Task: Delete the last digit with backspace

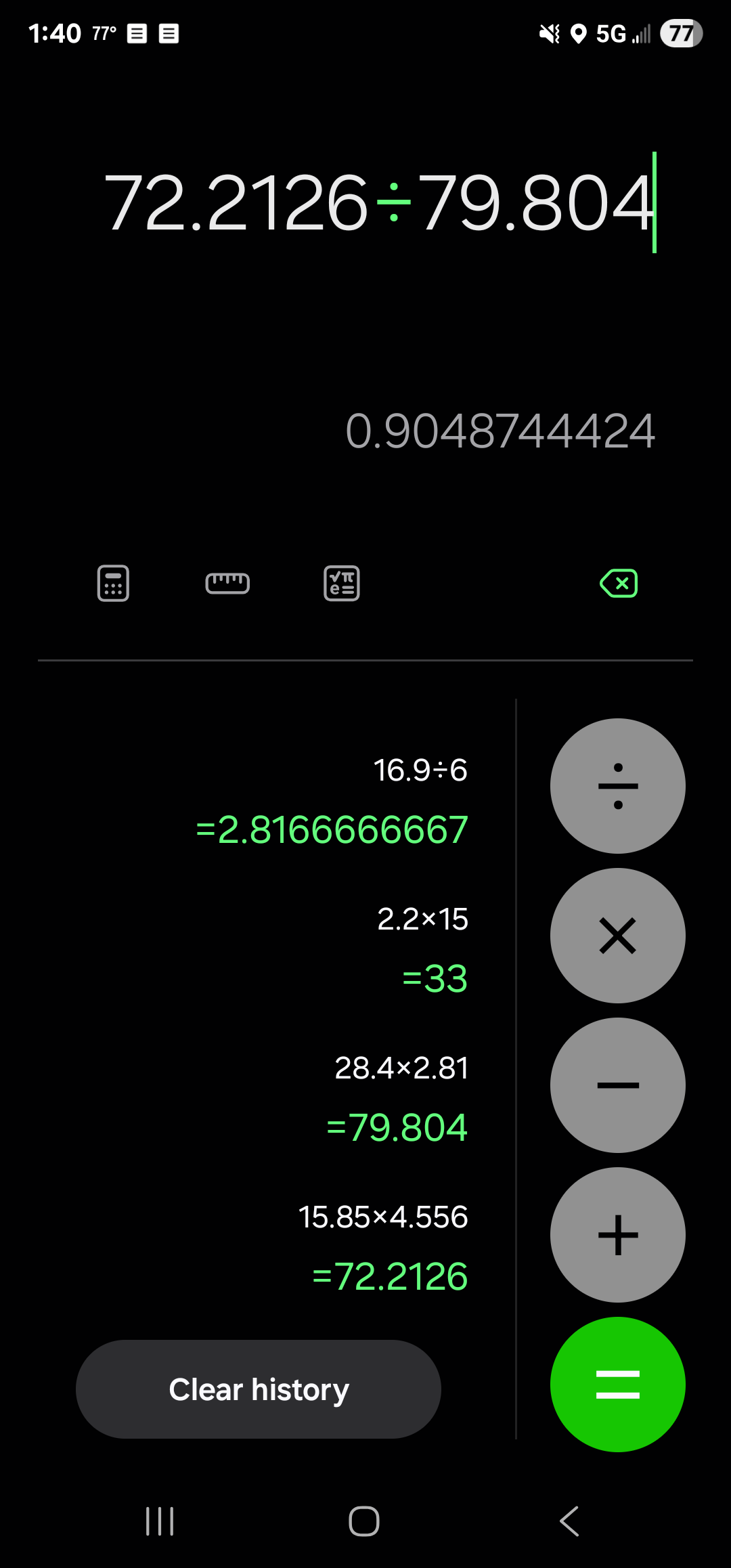Action: [619, 584]
